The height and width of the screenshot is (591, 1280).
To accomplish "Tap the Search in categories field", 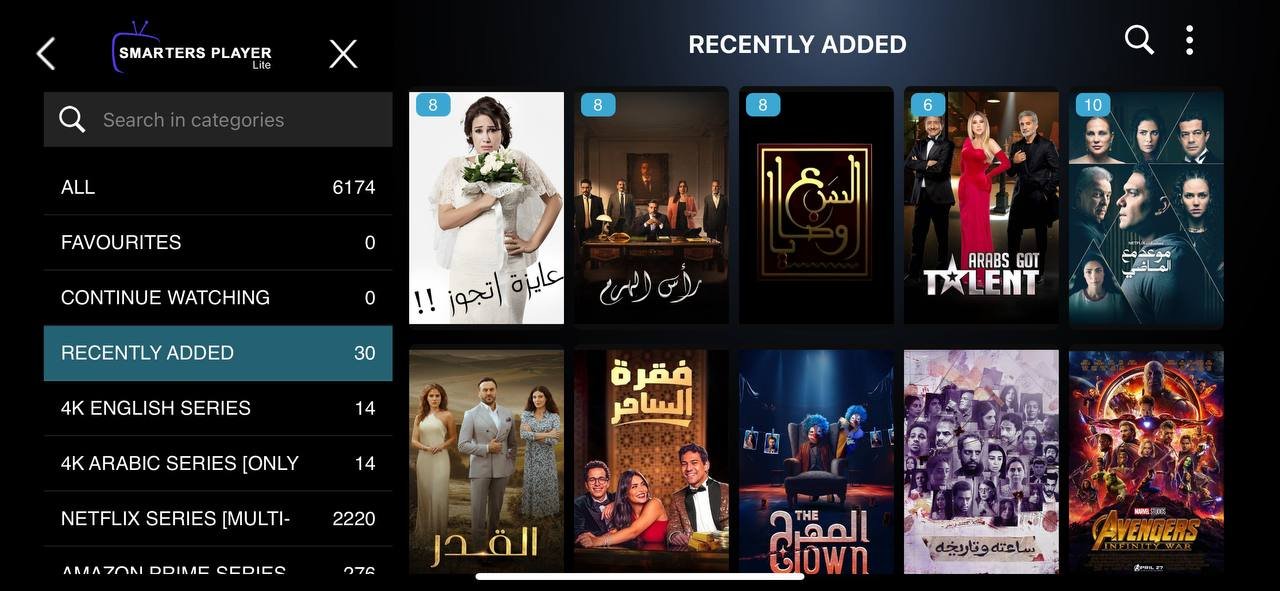I will 218,120.
